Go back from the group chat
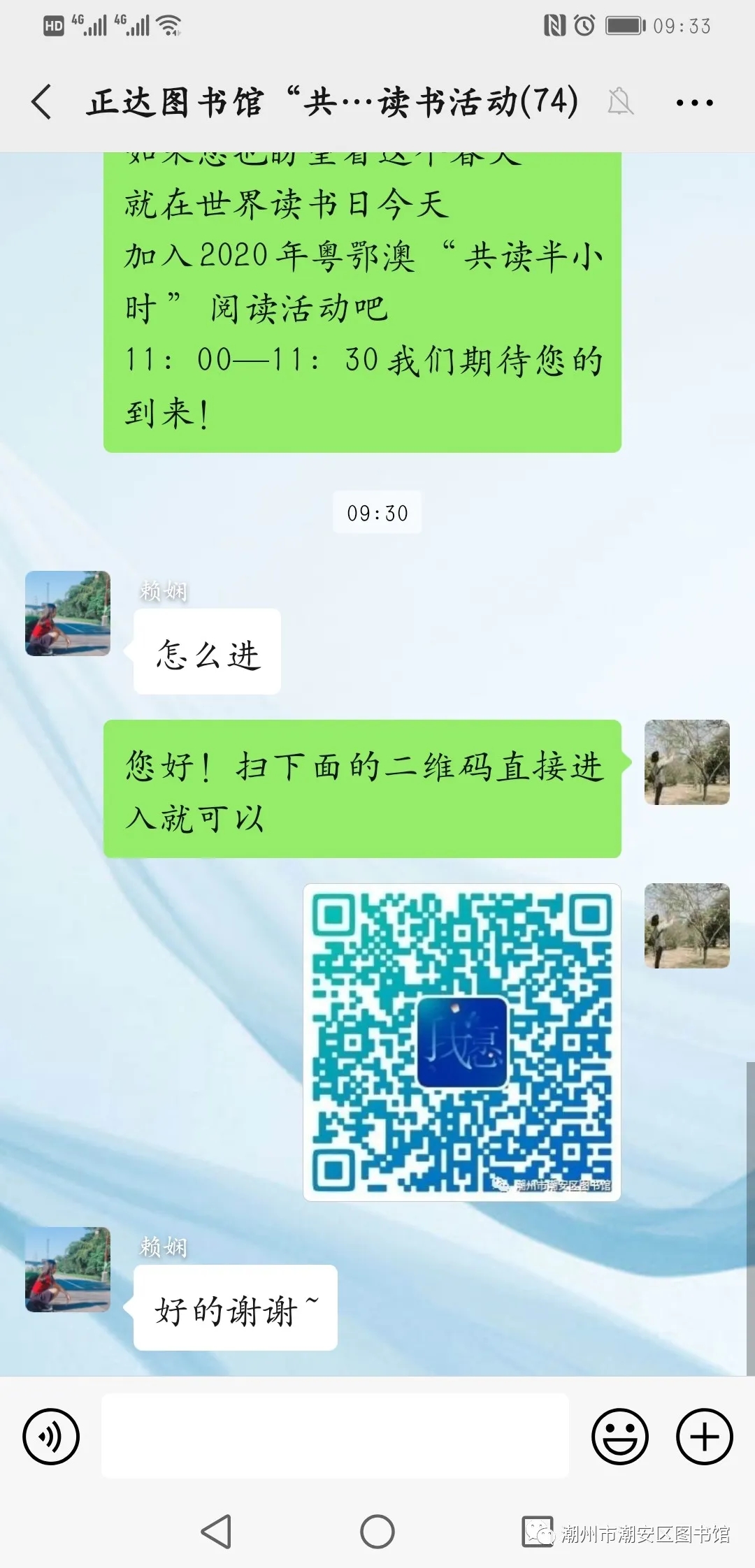This screenshot has width=755, height=1568. (x=42, y=102)
